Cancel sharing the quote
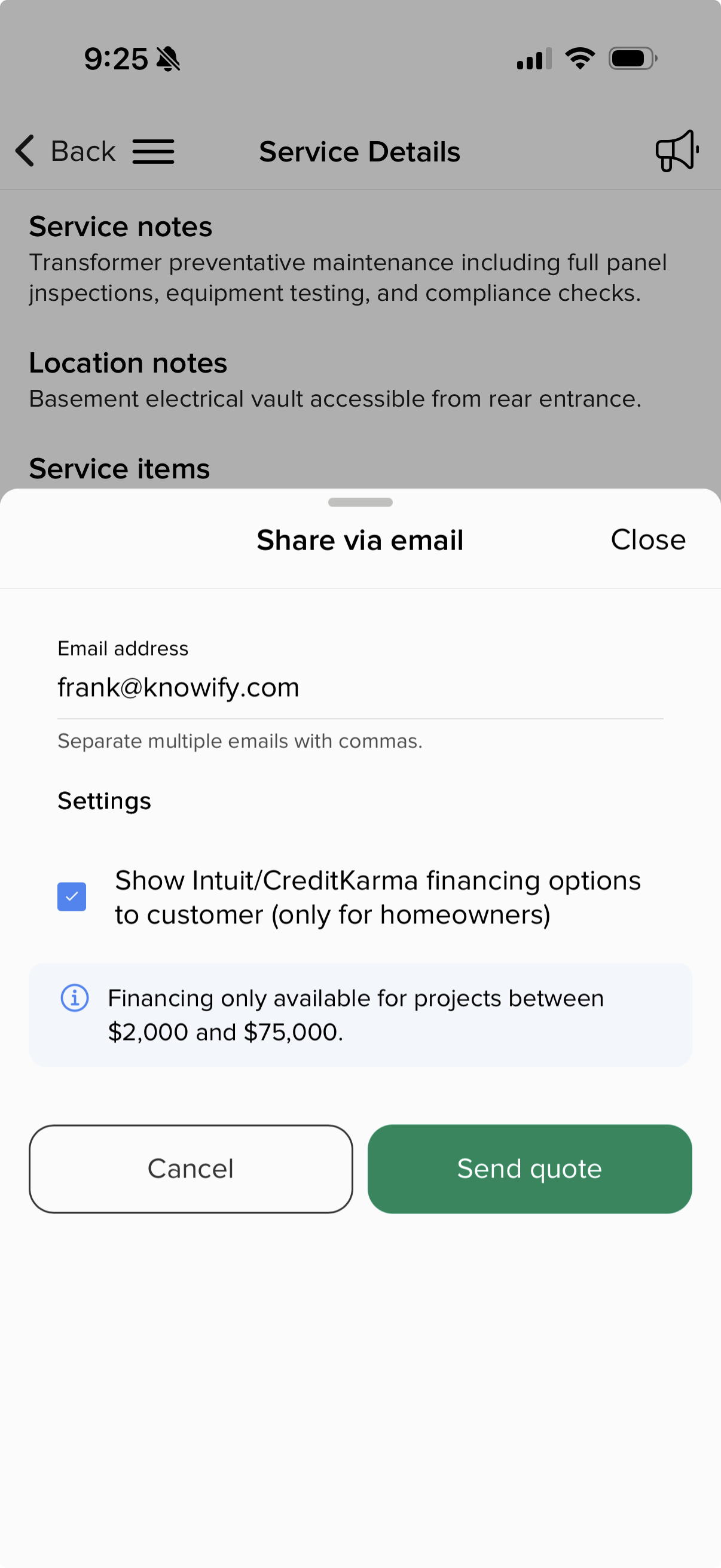The image size is (721, 1568). (x=191, y=1169)
